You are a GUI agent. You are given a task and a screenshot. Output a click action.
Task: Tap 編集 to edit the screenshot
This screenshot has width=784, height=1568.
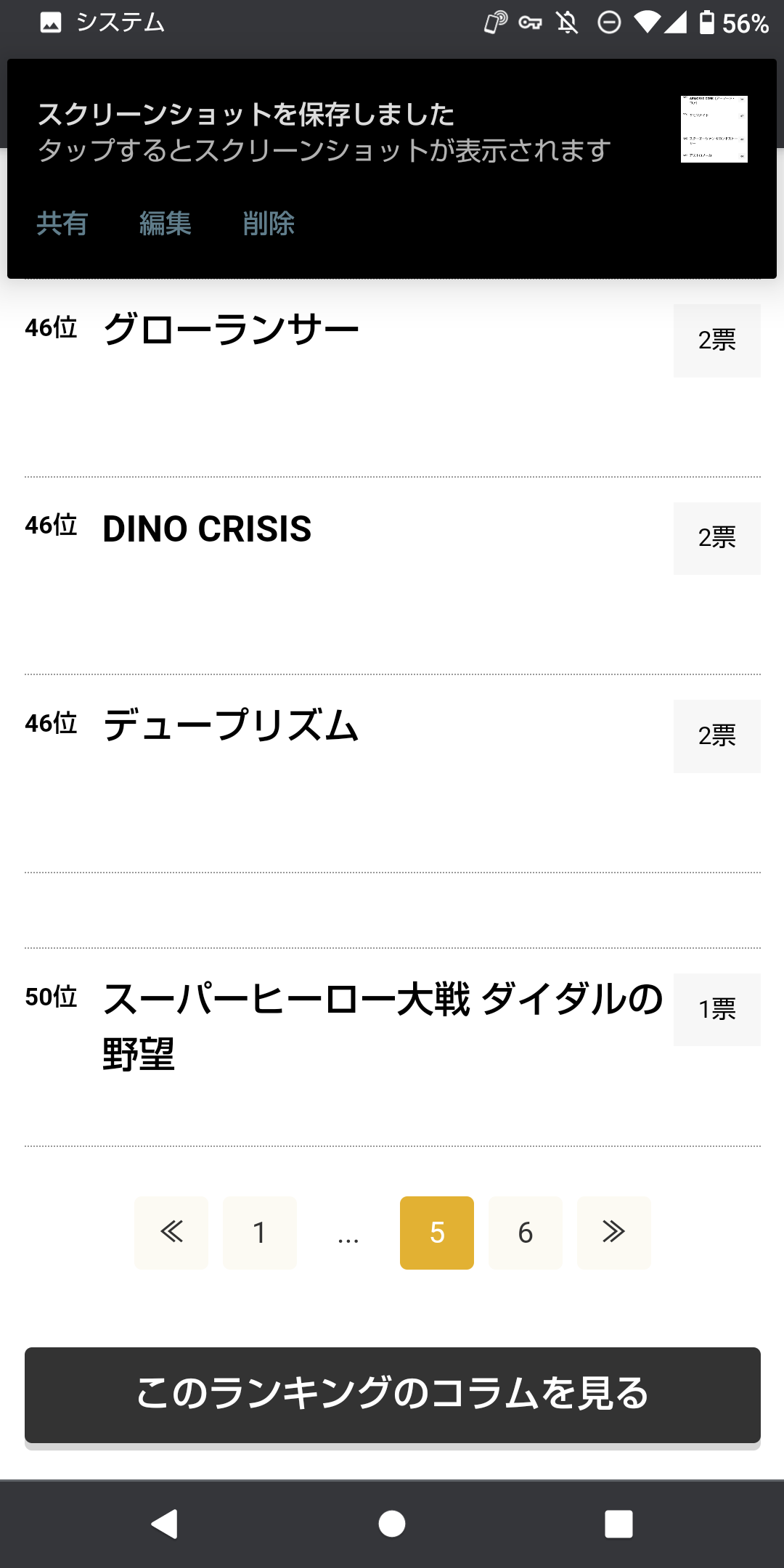click(166, 224)
